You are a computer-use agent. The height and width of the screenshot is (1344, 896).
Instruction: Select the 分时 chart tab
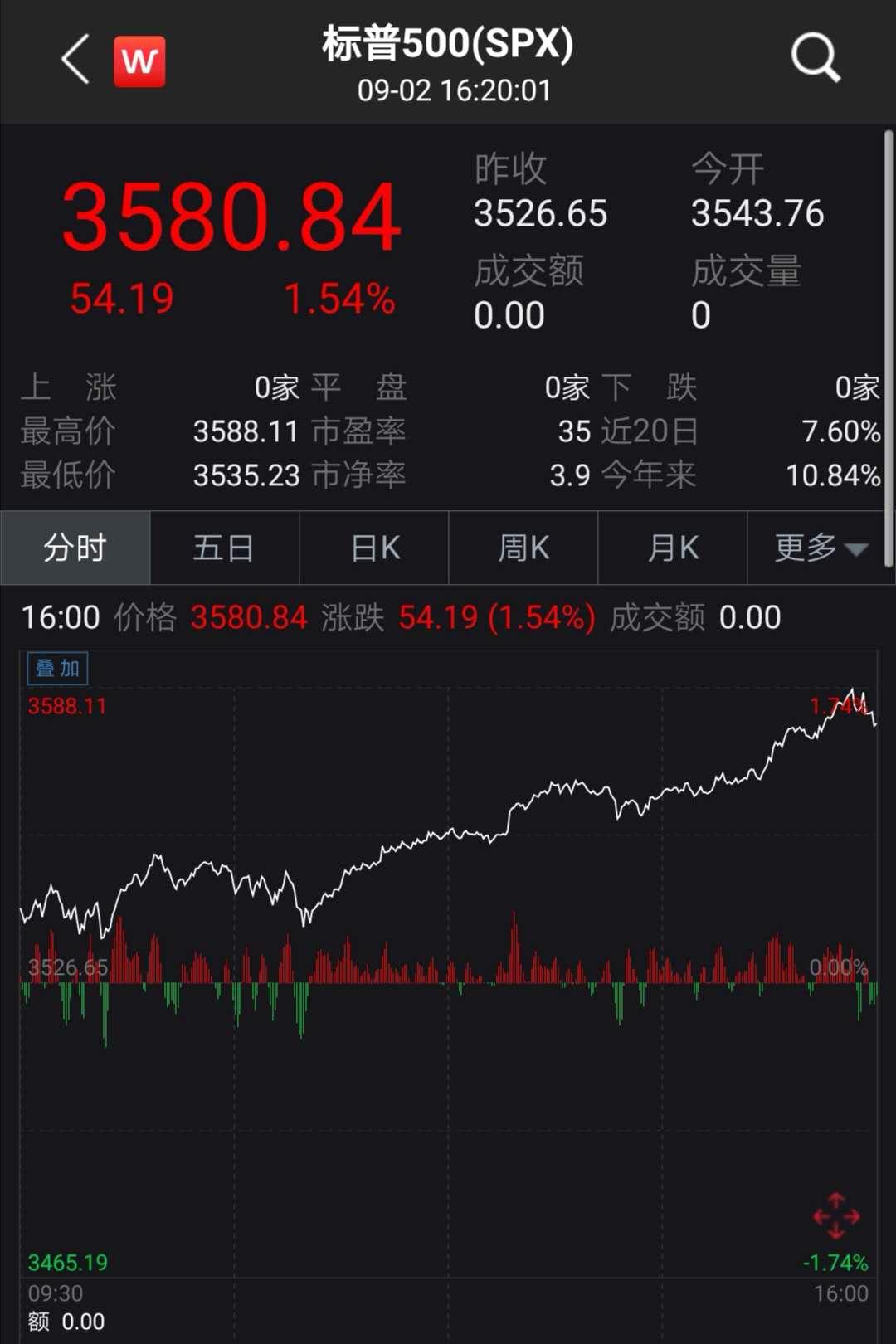tap(75, 548)
